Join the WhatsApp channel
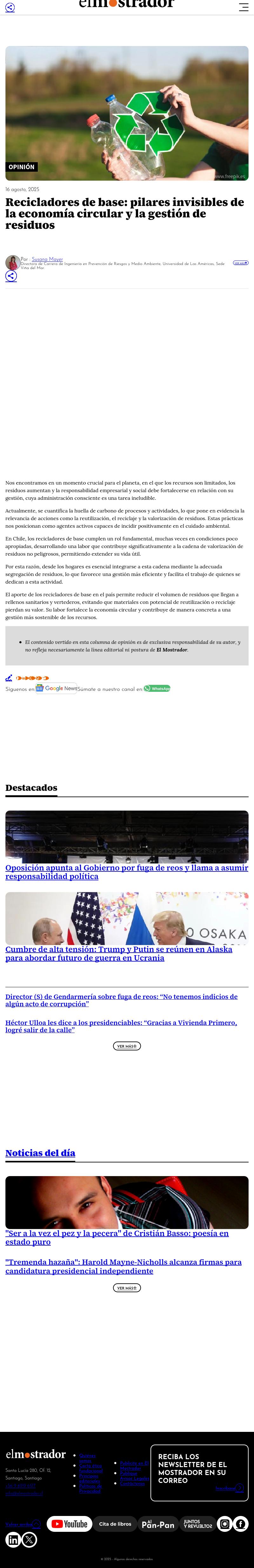Screen dimensions: 254x1568 coord(157,688)
